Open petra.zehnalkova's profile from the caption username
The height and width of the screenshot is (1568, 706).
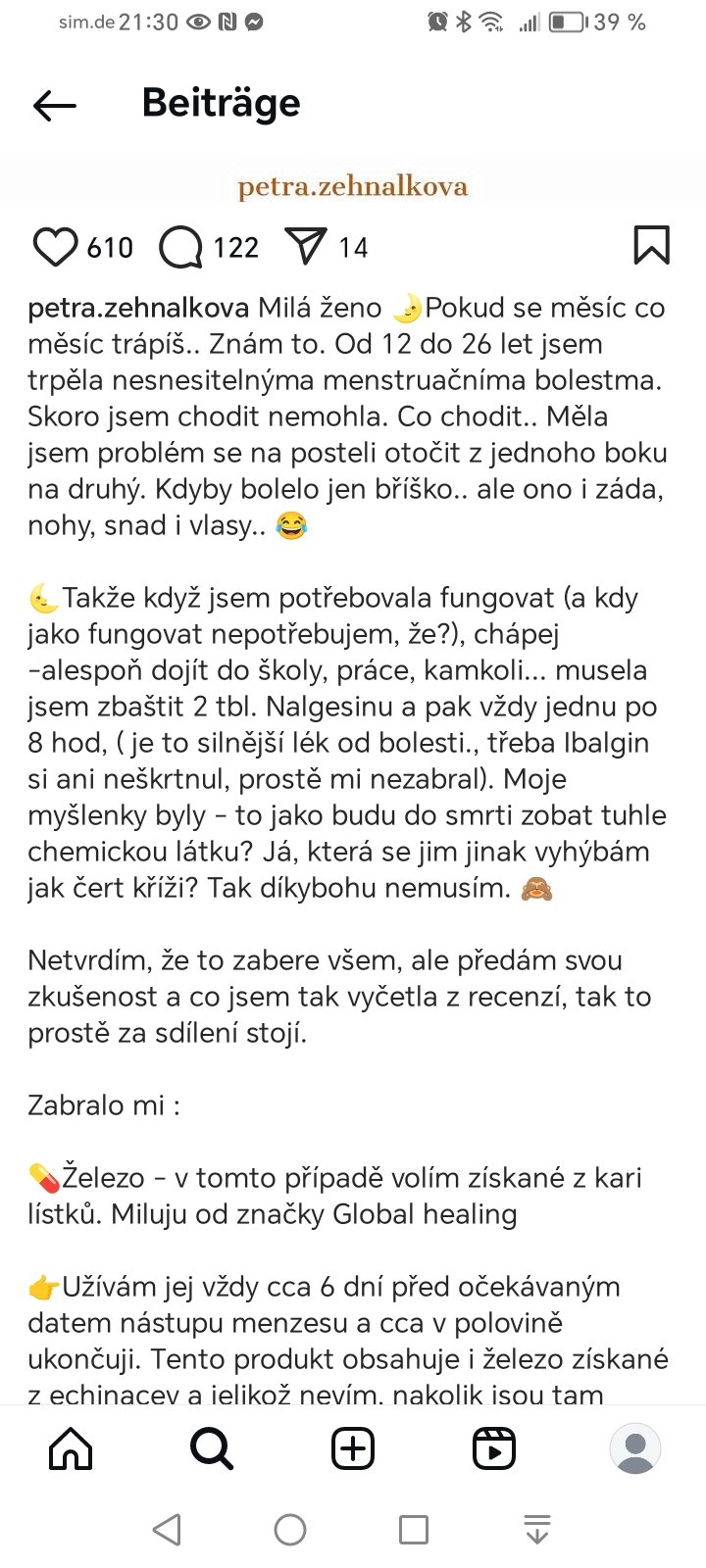click(x=138, y=308)
